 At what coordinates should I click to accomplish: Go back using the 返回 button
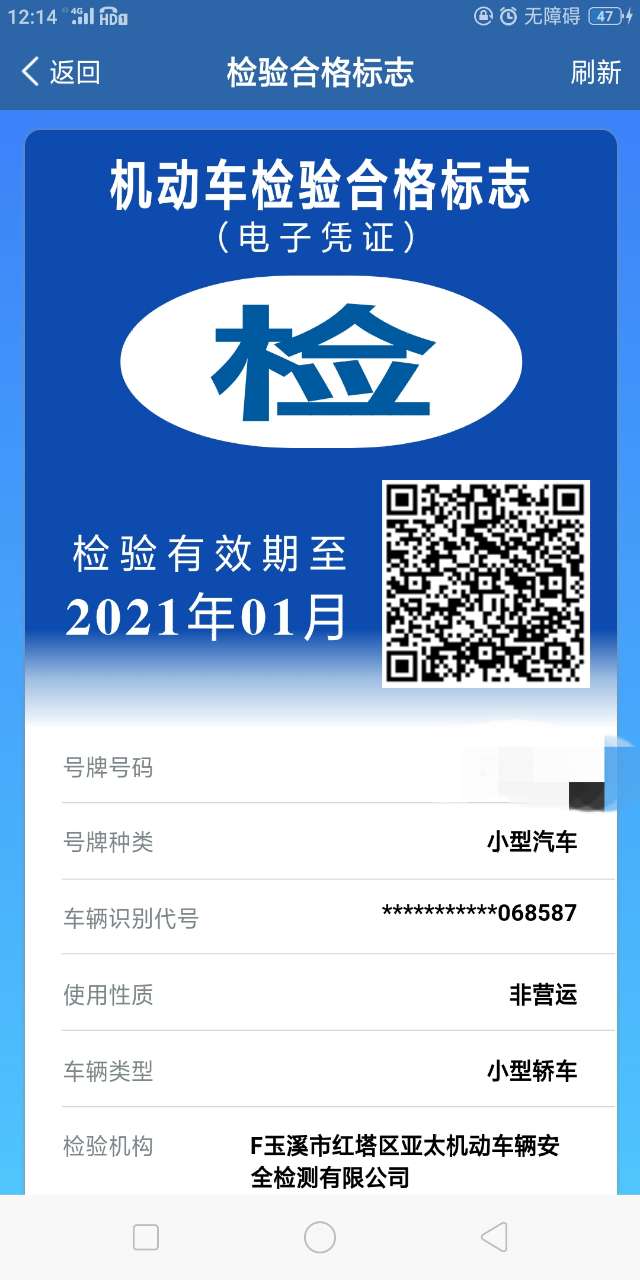[61, 72]
